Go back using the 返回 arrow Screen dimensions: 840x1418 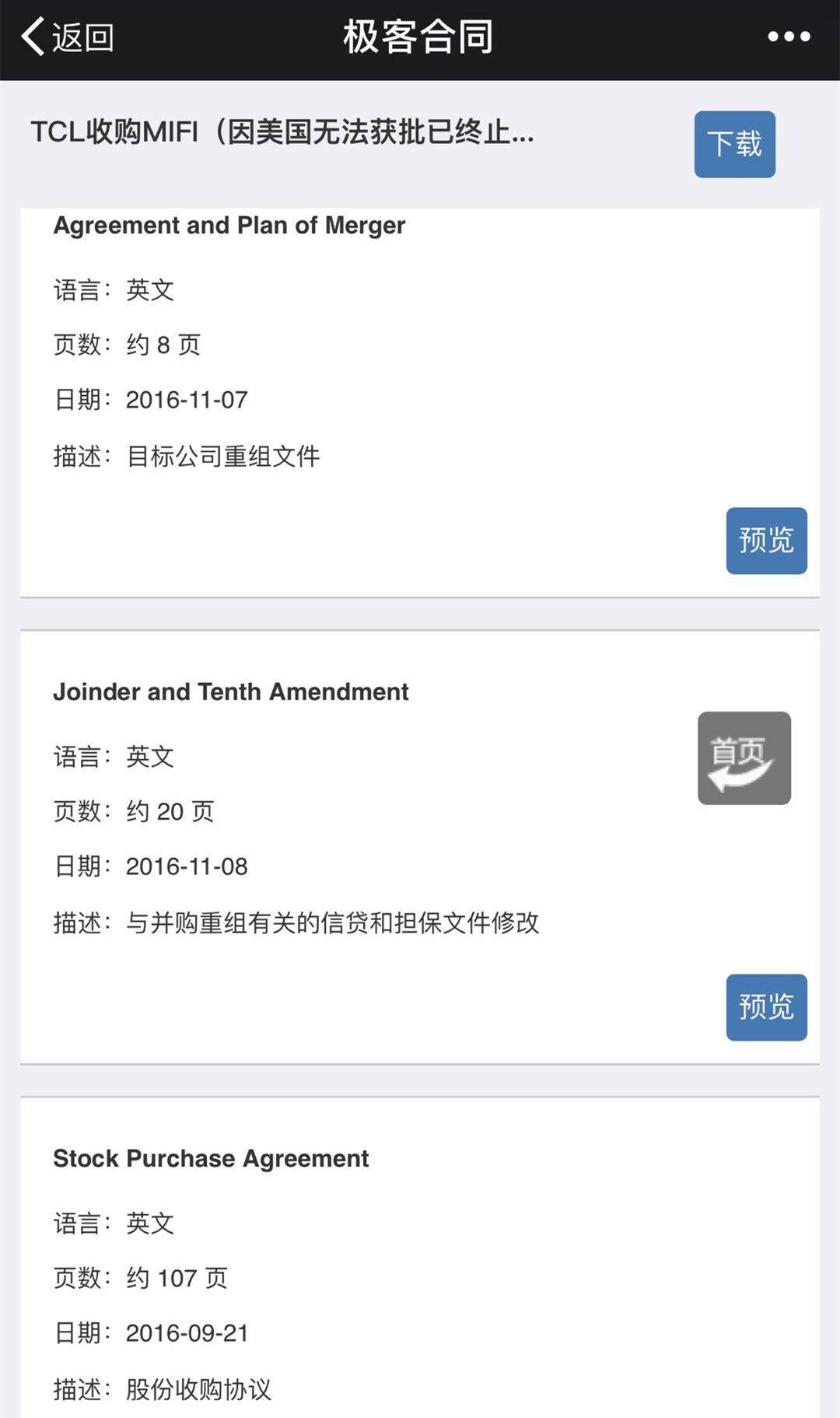point(67,37)
